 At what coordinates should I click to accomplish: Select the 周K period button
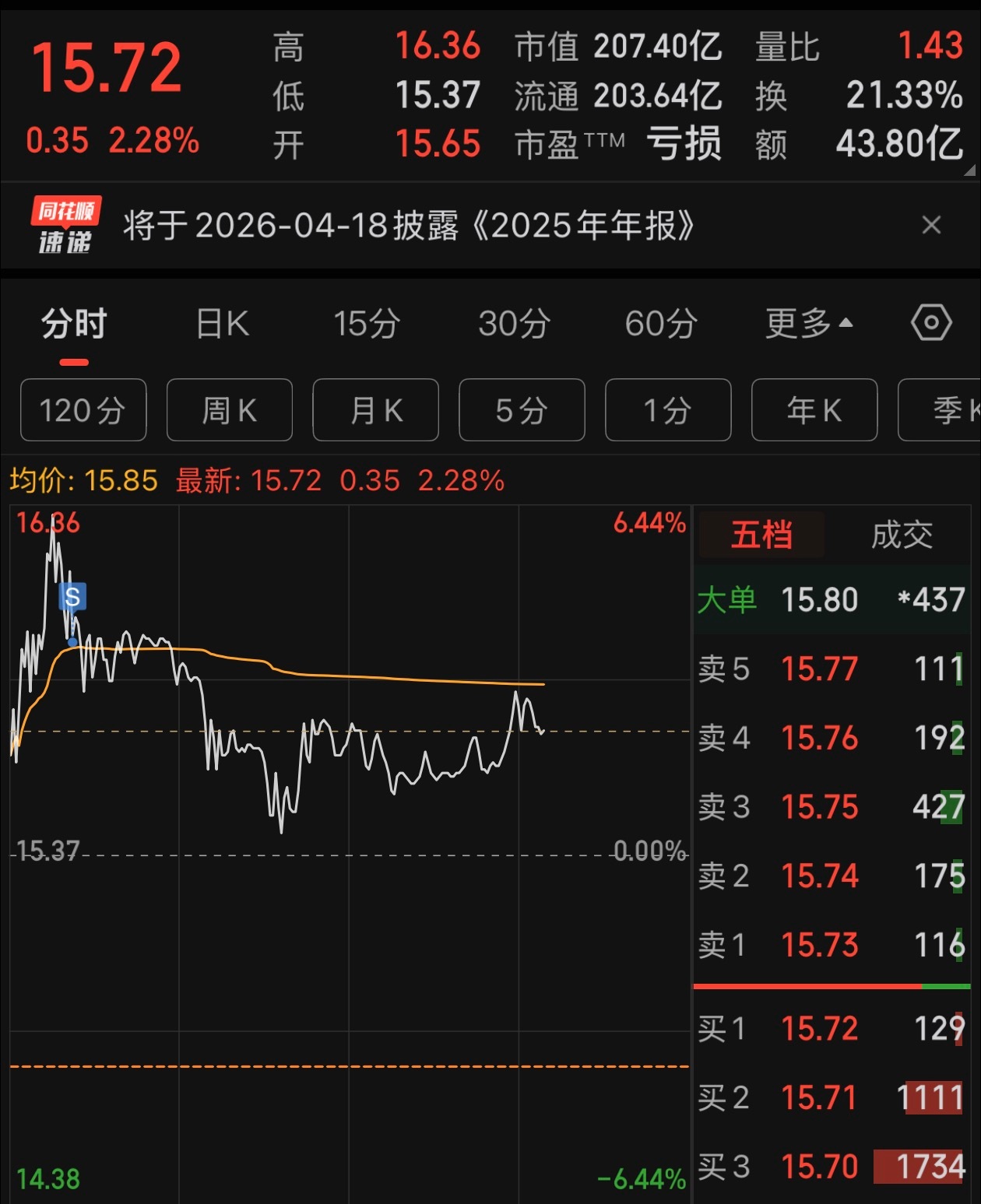(x=229, y=410)
